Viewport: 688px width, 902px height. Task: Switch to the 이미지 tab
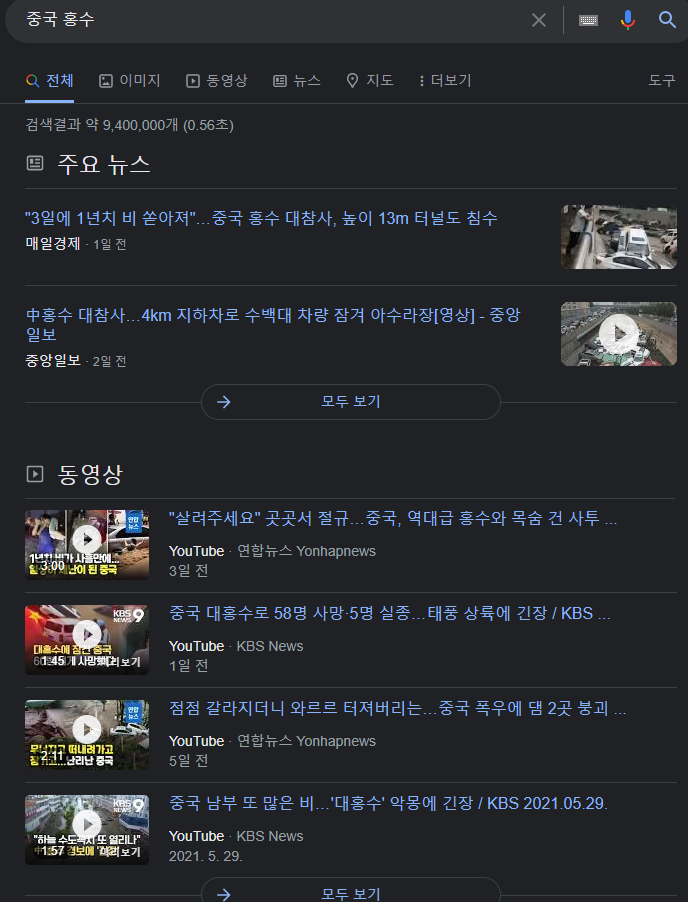[130, 81]
